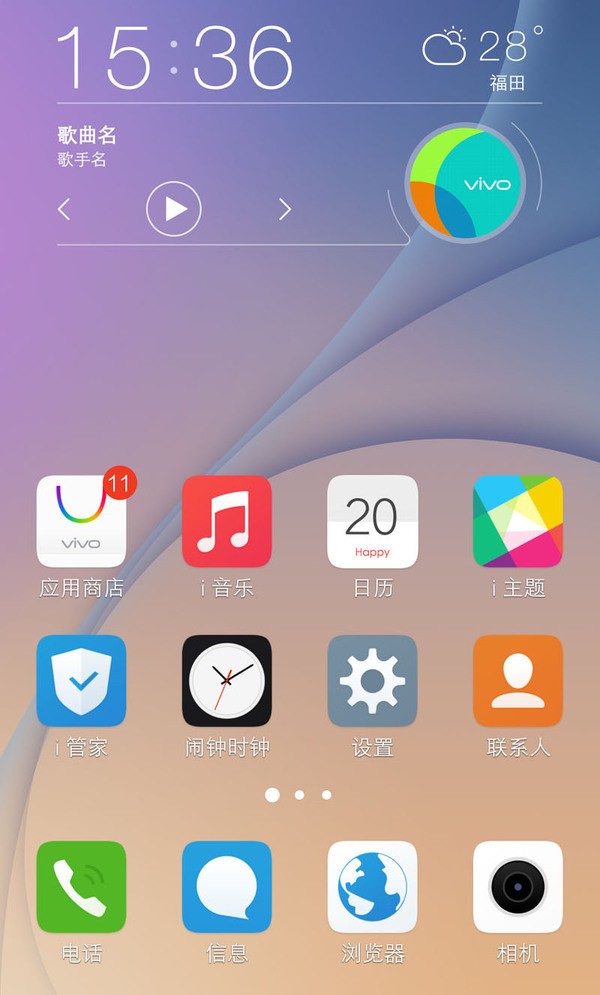600x995 pixels.
Task: Tap the vivo album art circle
Action: click(465, 183)
